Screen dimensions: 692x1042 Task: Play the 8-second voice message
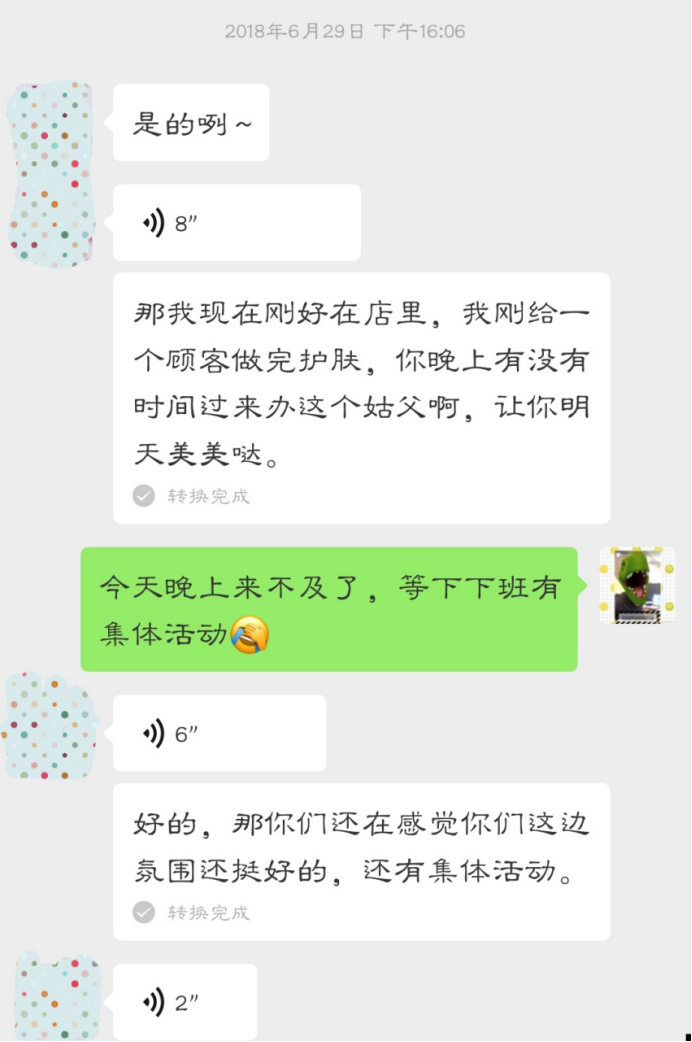point(236,223)
